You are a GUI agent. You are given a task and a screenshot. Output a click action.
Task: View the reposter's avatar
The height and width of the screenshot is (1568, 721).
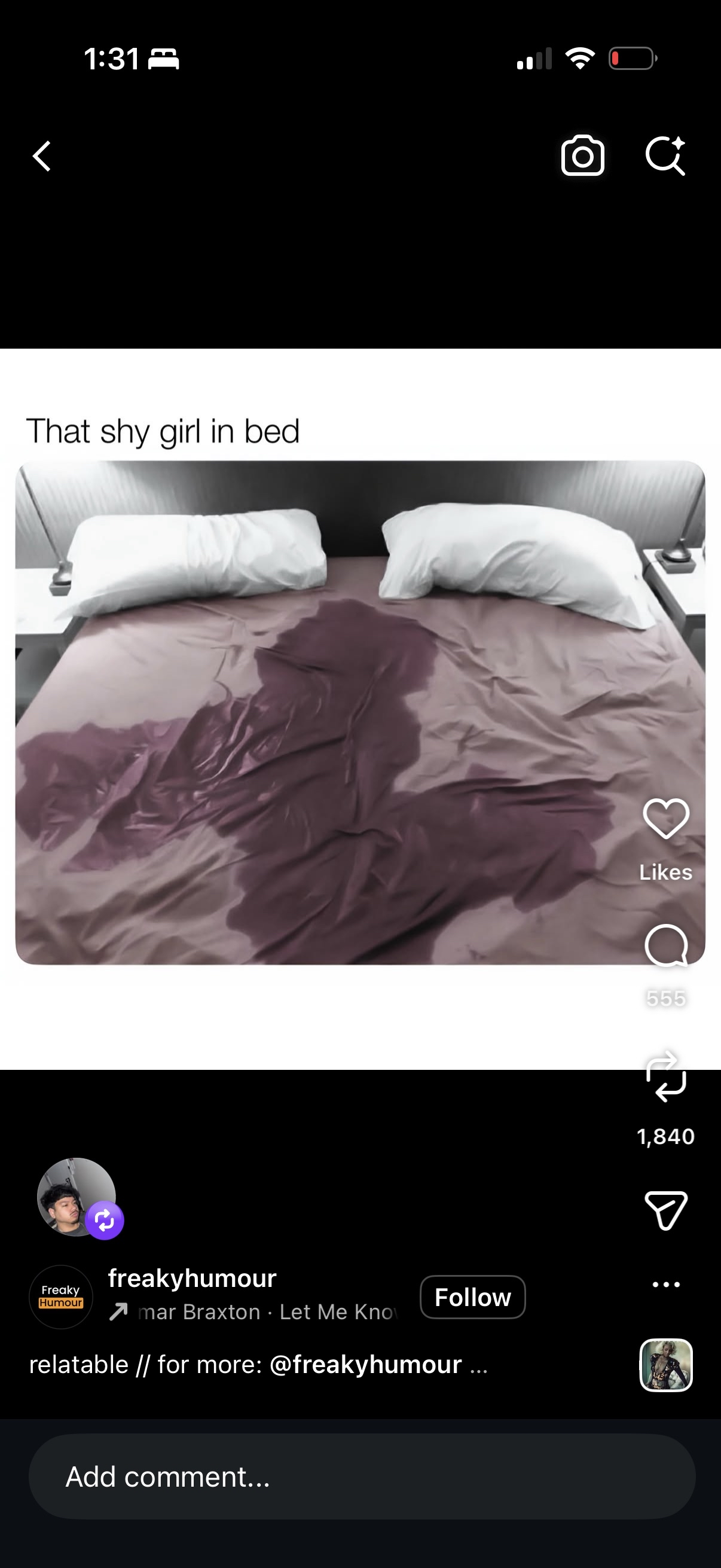(x=77, y=1197)
